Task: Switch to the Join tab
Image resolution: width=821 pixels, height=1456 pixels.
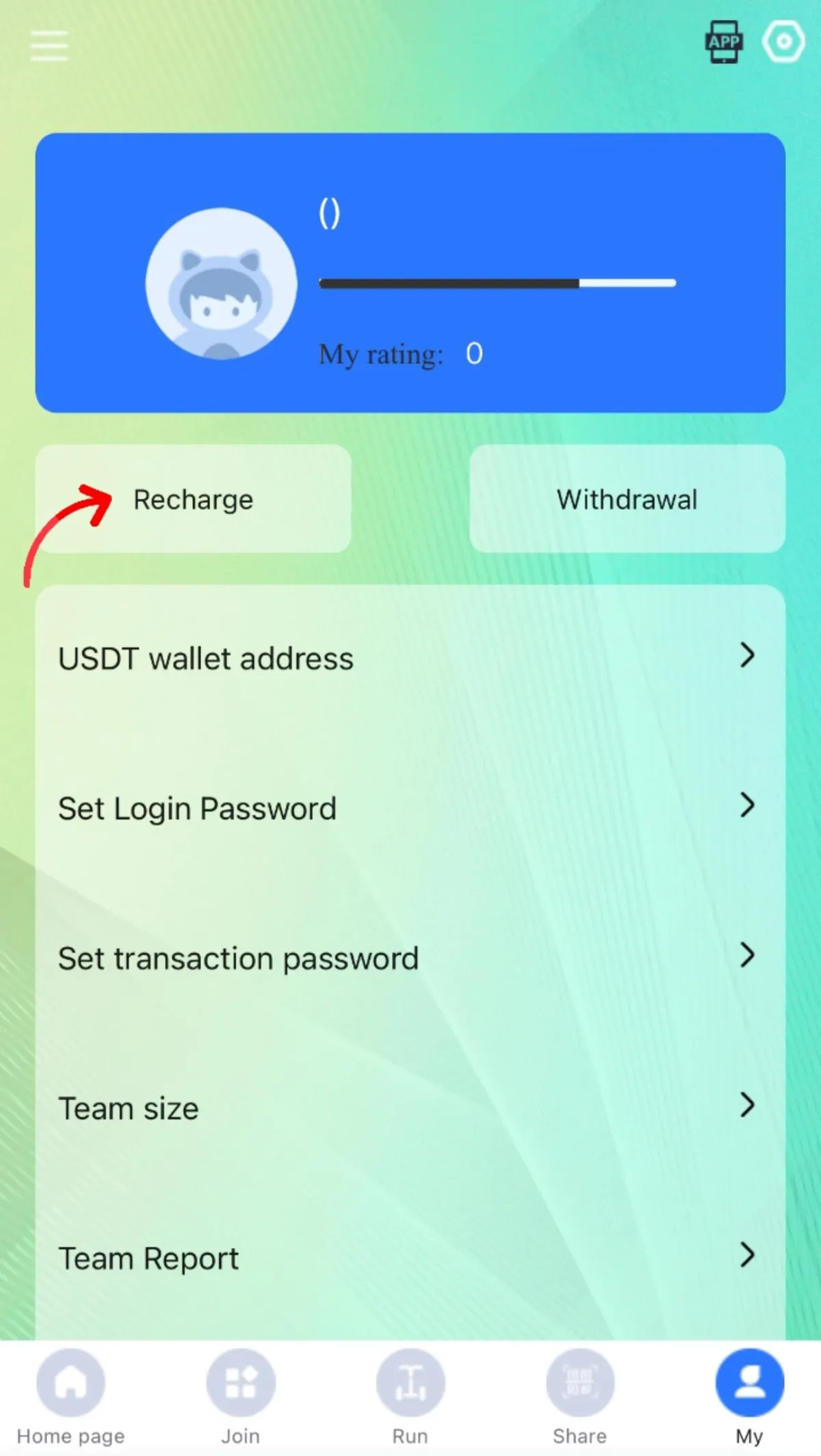Action: point(240,1397)
